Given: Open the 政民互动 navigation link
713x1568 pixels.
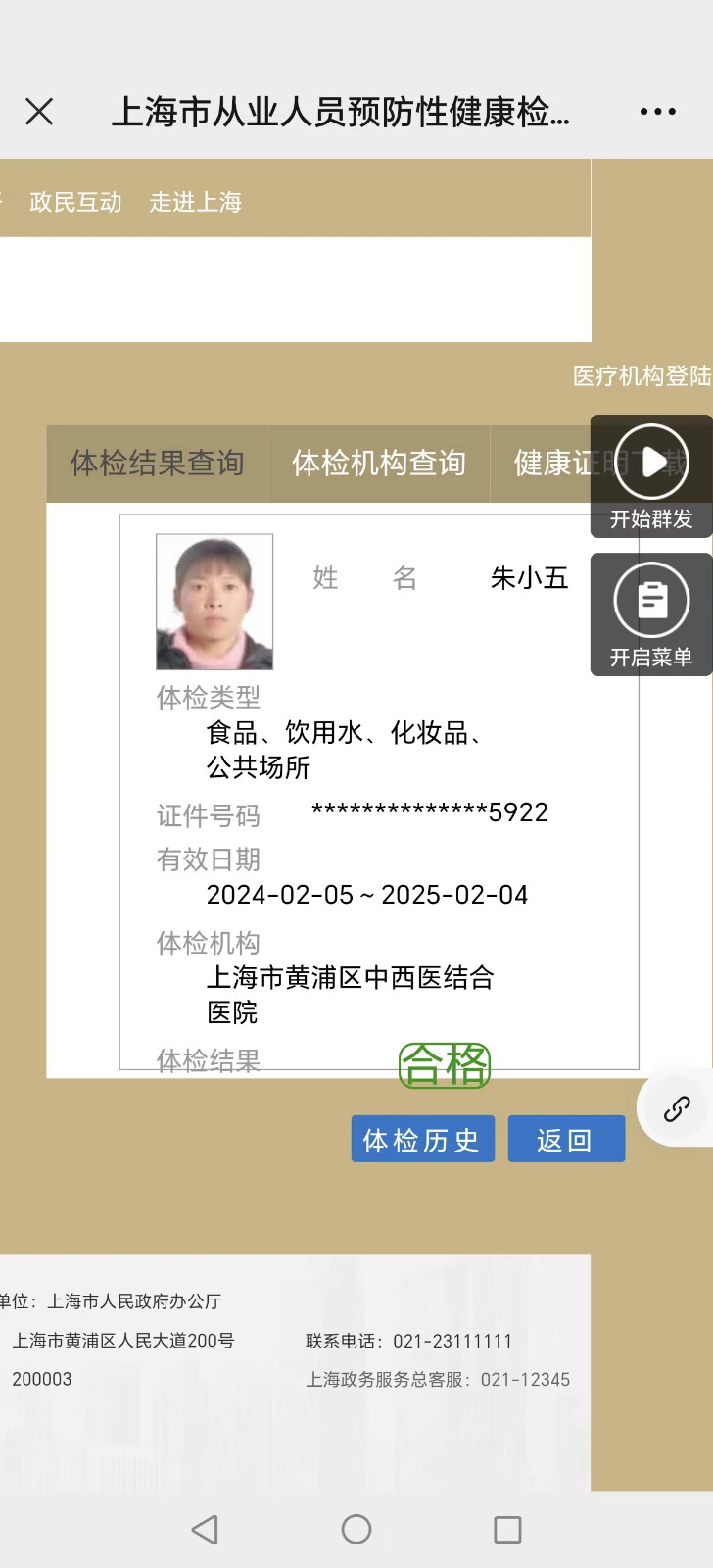Looking at the screenshot, I should pyautogui.click(x=75, y=202).
